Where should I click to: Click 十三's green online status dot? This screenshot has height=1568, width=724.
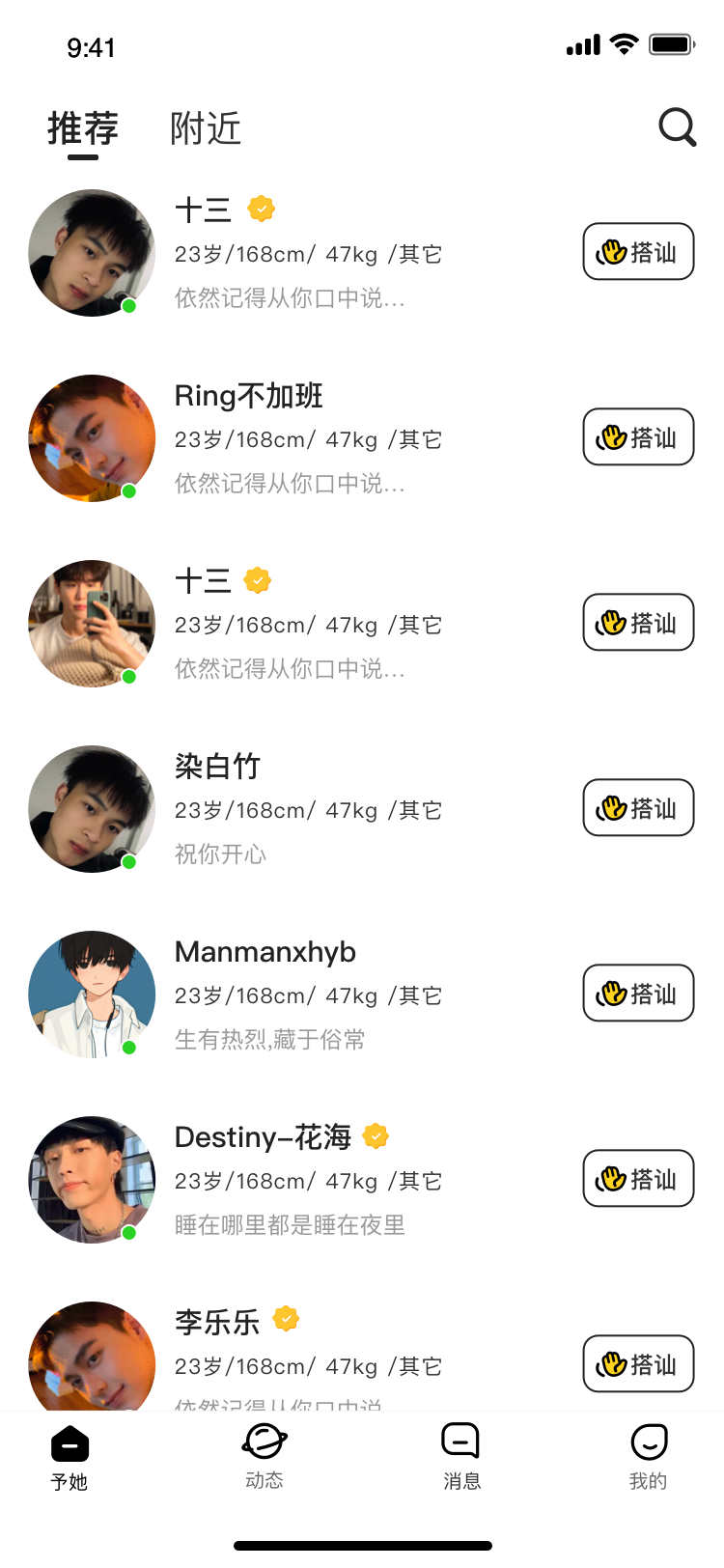tap(128, 305)
